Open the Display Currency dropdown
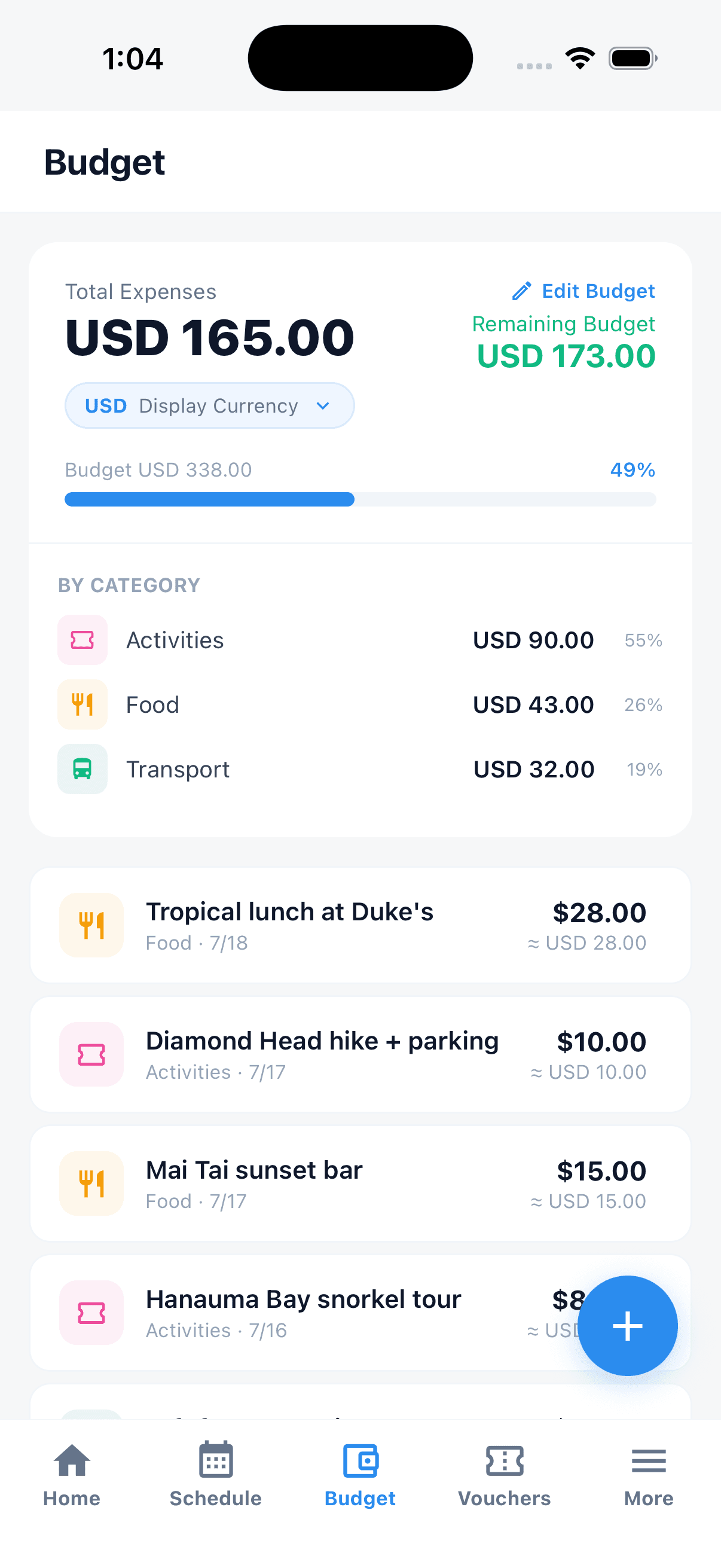The height and width of the screenshot is (1568, 721). pos(209,405)
